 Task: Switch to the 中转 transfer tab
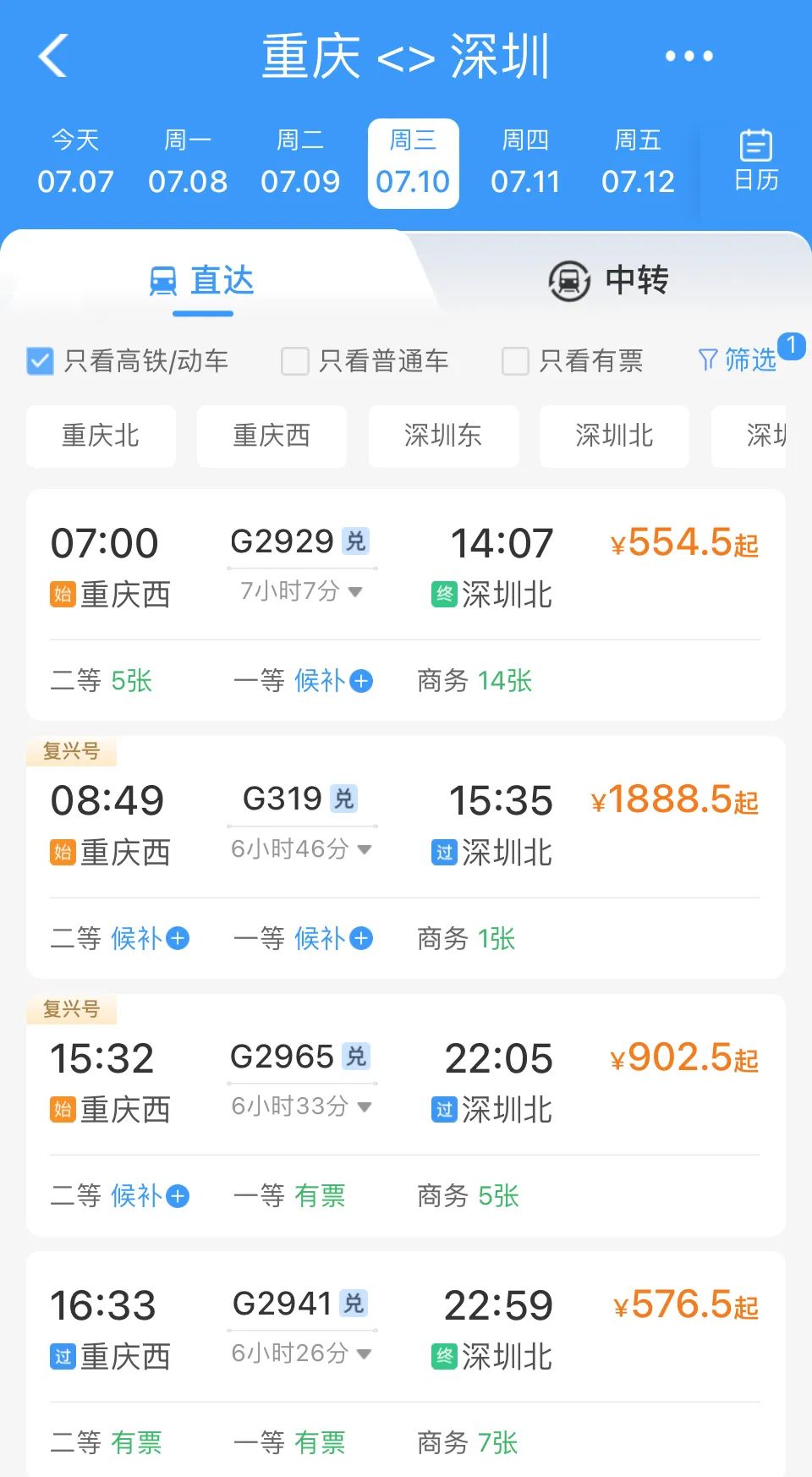(609, 280)
